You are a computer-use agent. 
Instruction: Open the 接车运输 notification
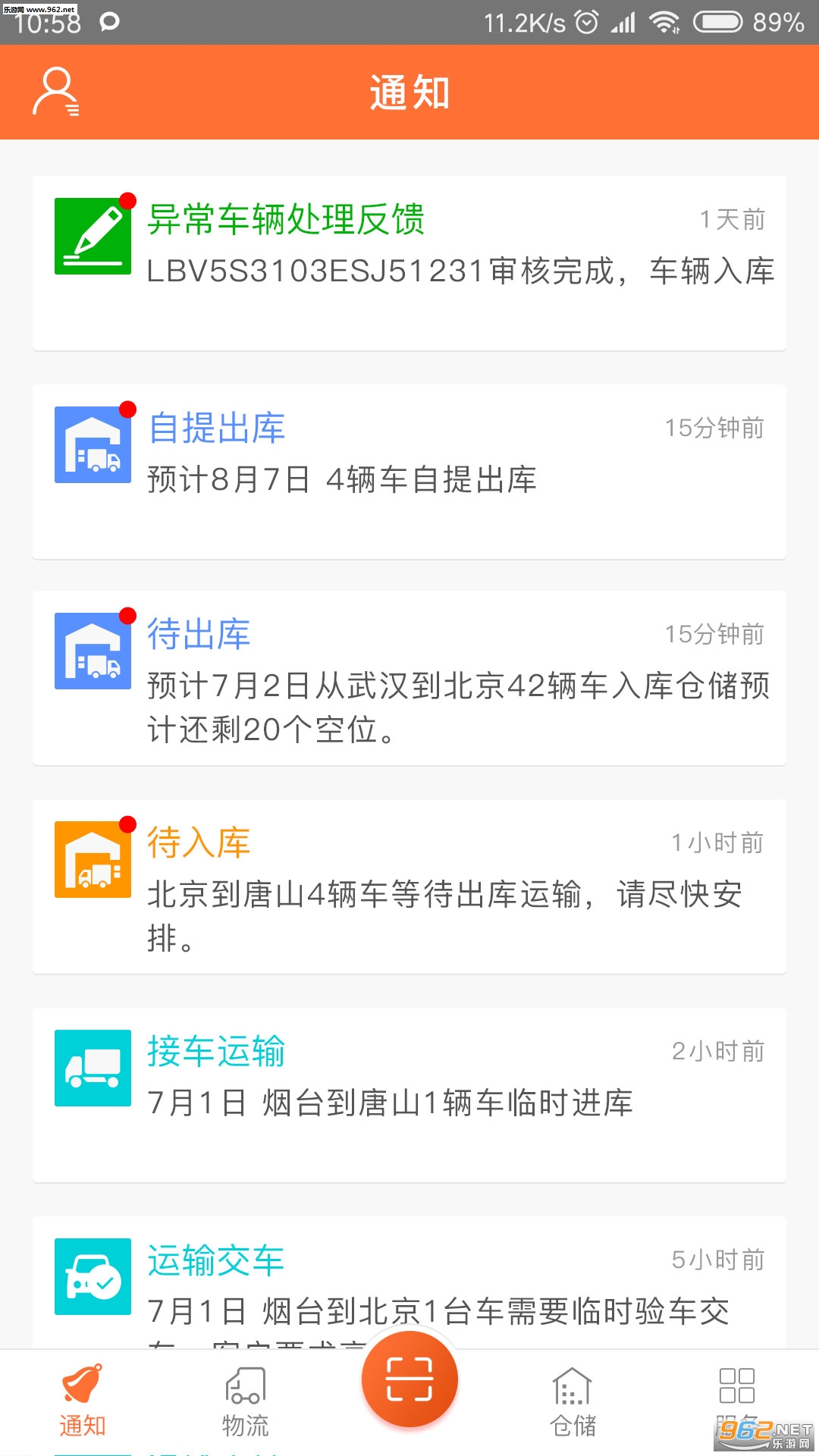[409, 1095]
